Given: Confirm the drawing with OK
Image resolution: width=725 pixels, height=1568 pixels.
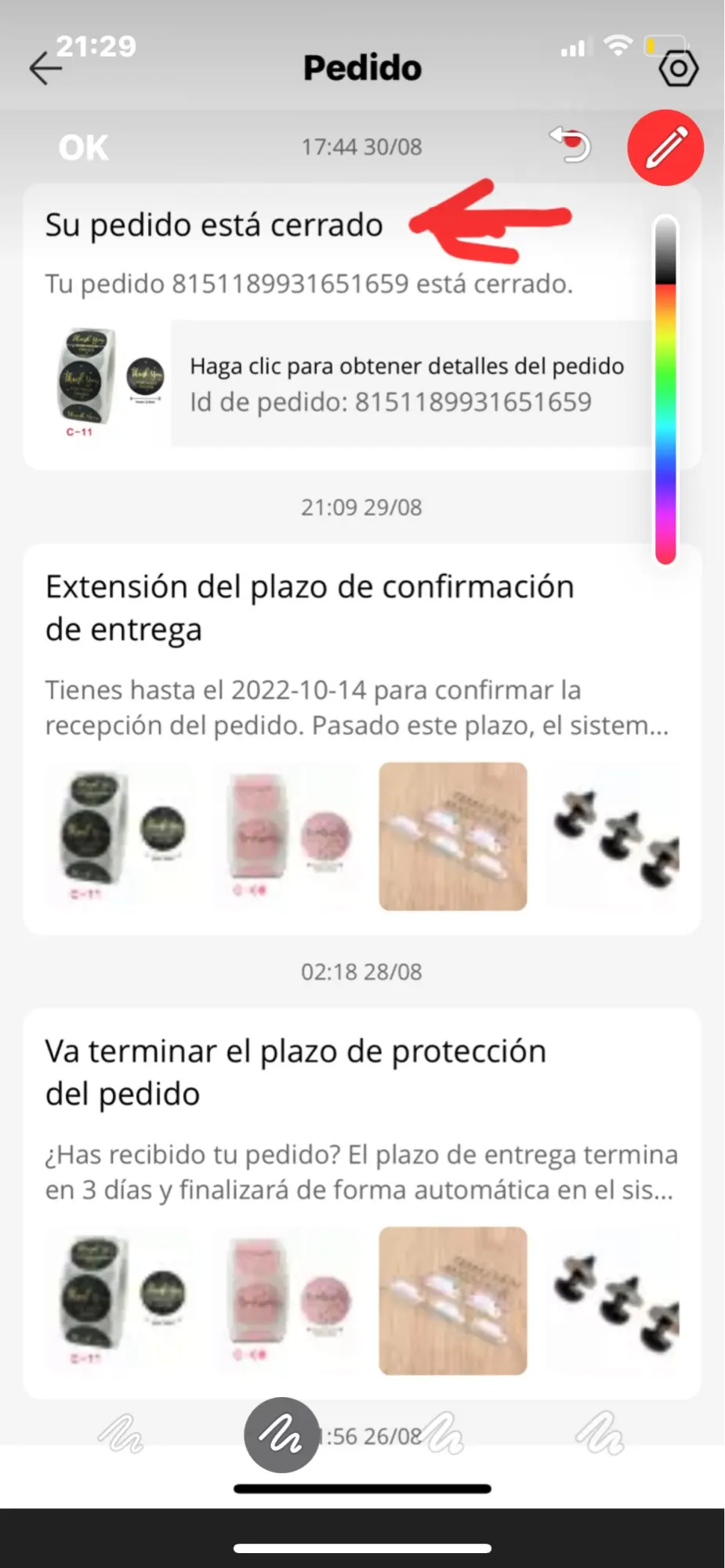Looking at the screenshot, I should click(83, 147).
